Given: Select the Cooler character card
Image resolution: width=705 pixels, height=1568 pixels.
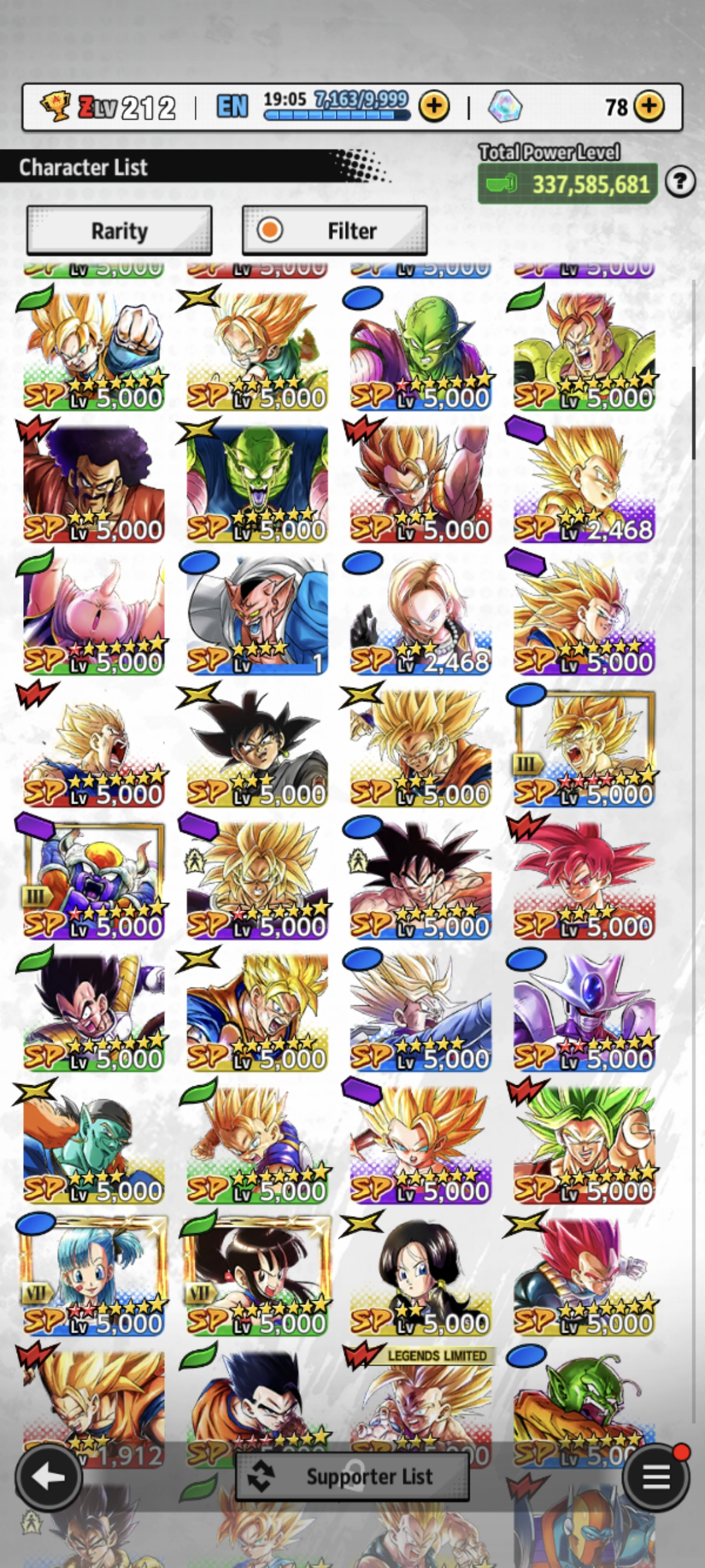Looking at the screenshot, I should [584, 1012].
